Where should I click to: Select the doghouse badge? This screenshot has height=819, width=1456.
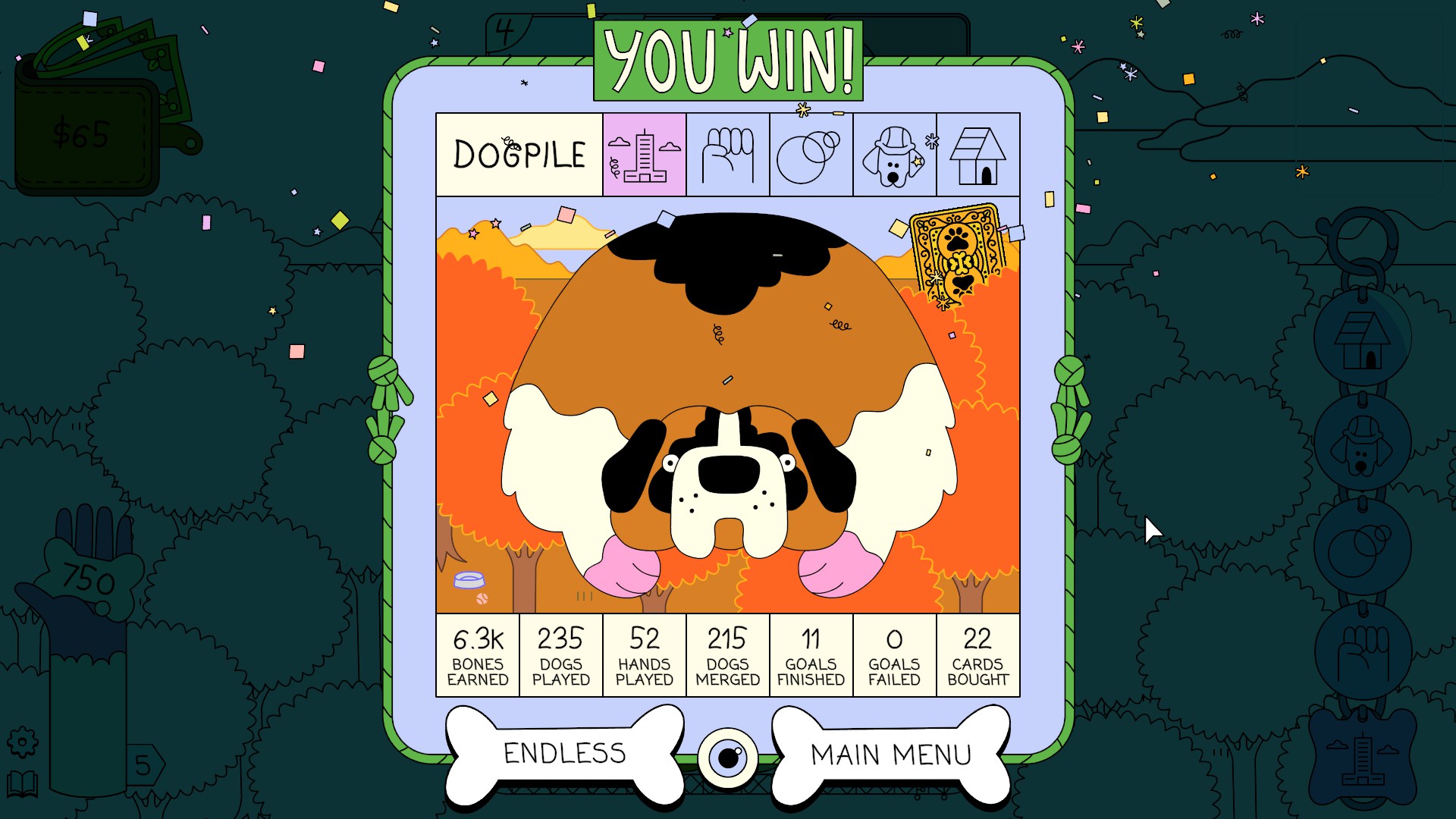tap(977, 155)
